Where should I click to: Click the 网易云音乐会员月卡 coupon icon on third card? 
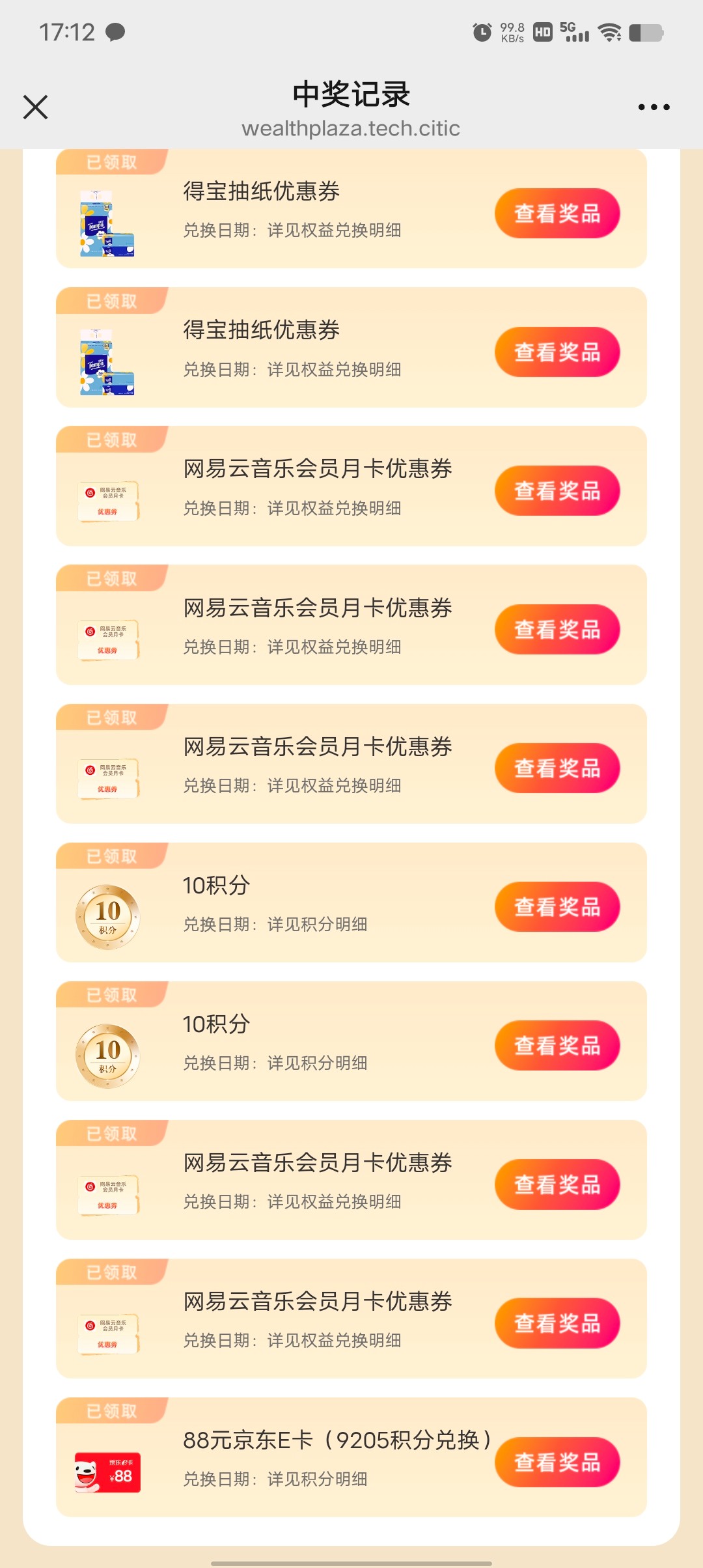(107, 500)
